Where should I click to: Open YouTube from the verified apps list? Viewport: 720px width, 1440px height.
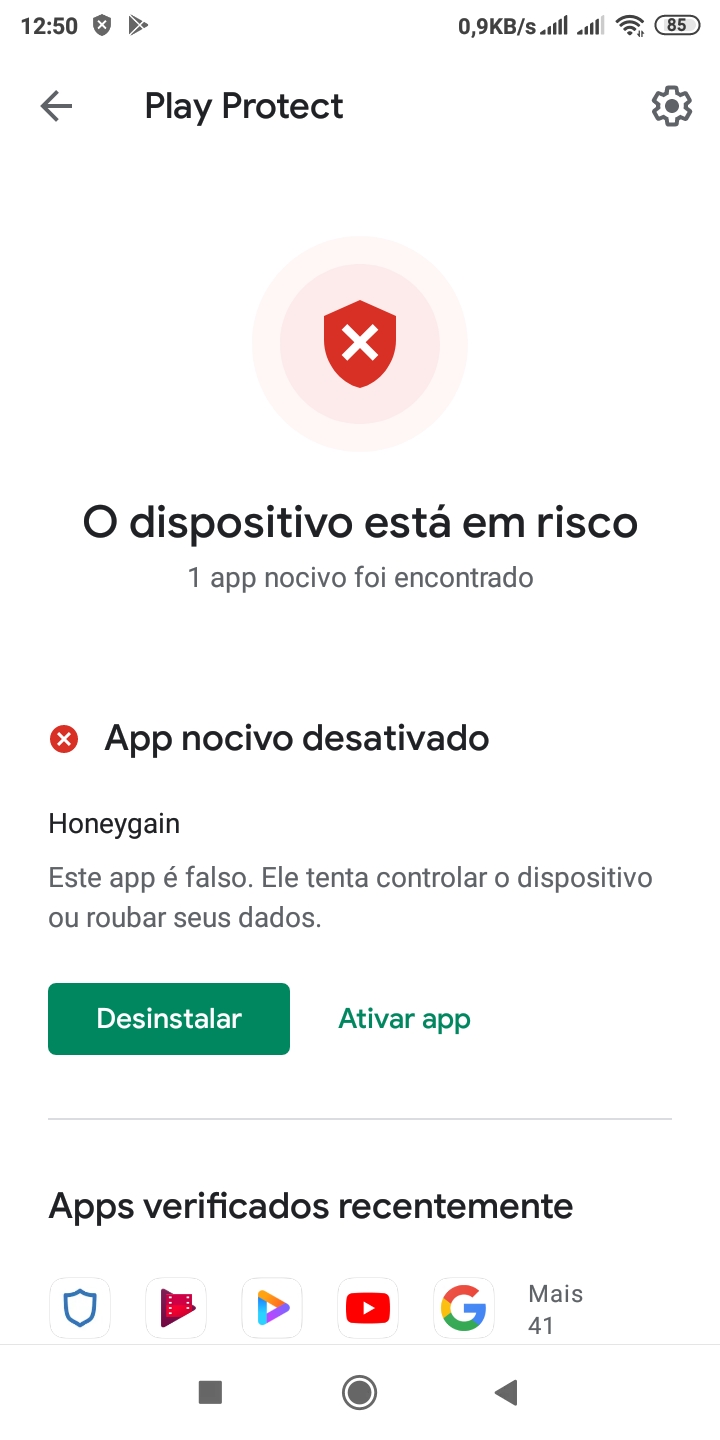(367, 1307)
